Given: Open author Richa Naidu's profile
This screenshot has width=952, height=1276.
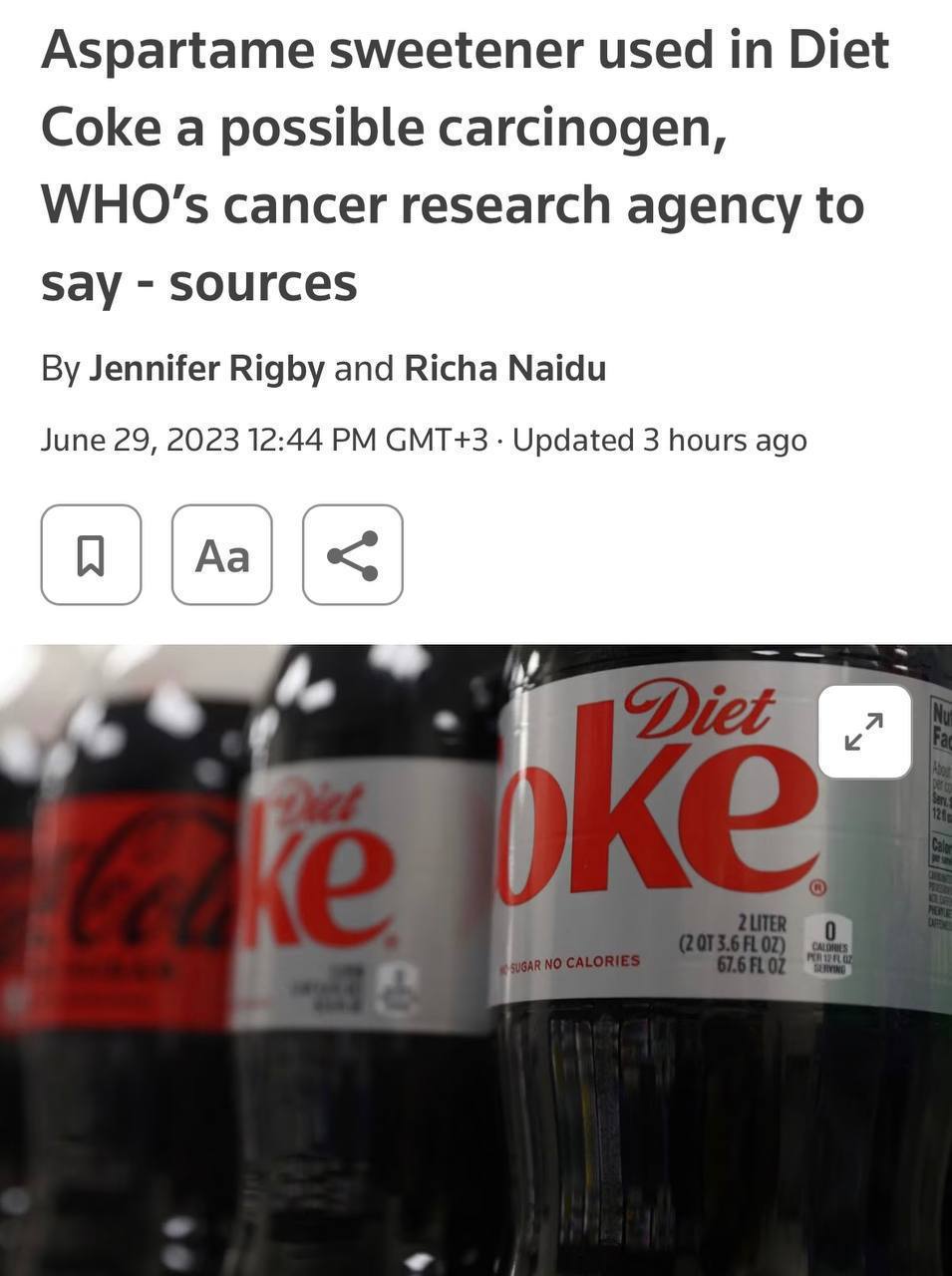Looking at the screenshot, I should (x=504, y=369).
